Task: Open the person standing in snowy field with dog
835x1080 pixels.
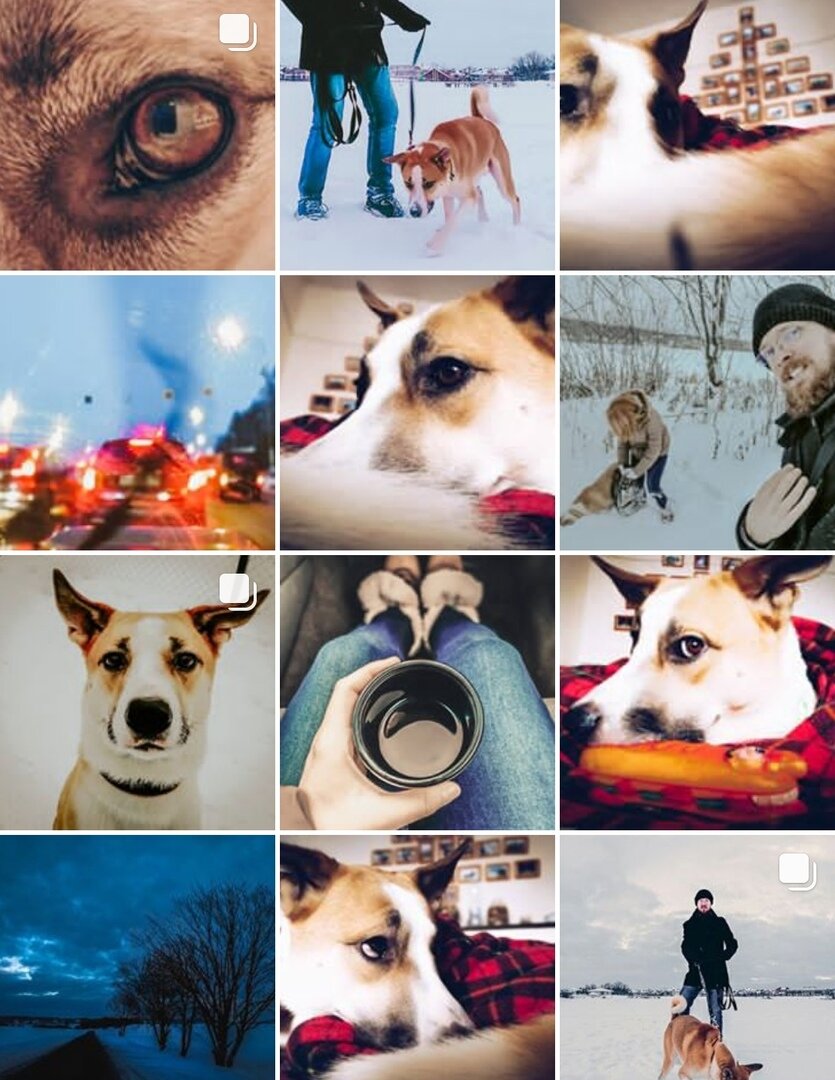Action: click(697, 957)
